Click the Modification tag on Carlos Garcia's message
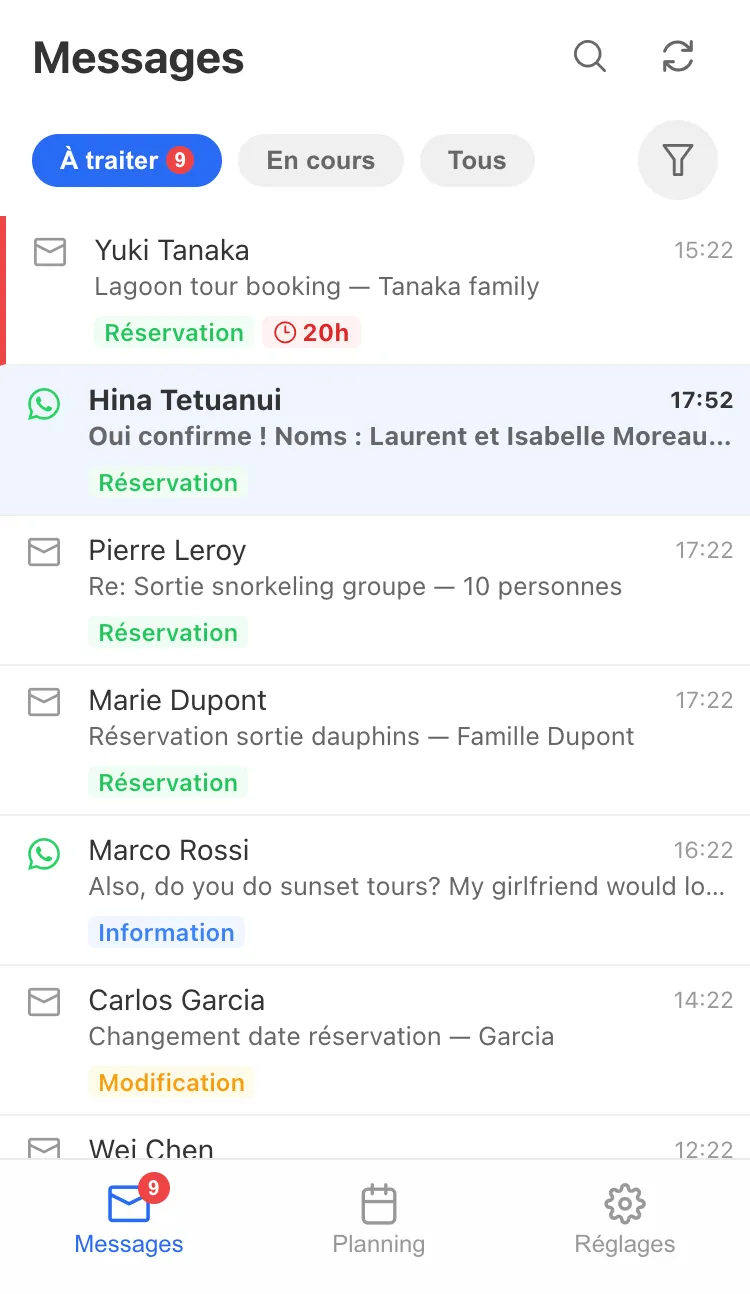 point(171,1082)
